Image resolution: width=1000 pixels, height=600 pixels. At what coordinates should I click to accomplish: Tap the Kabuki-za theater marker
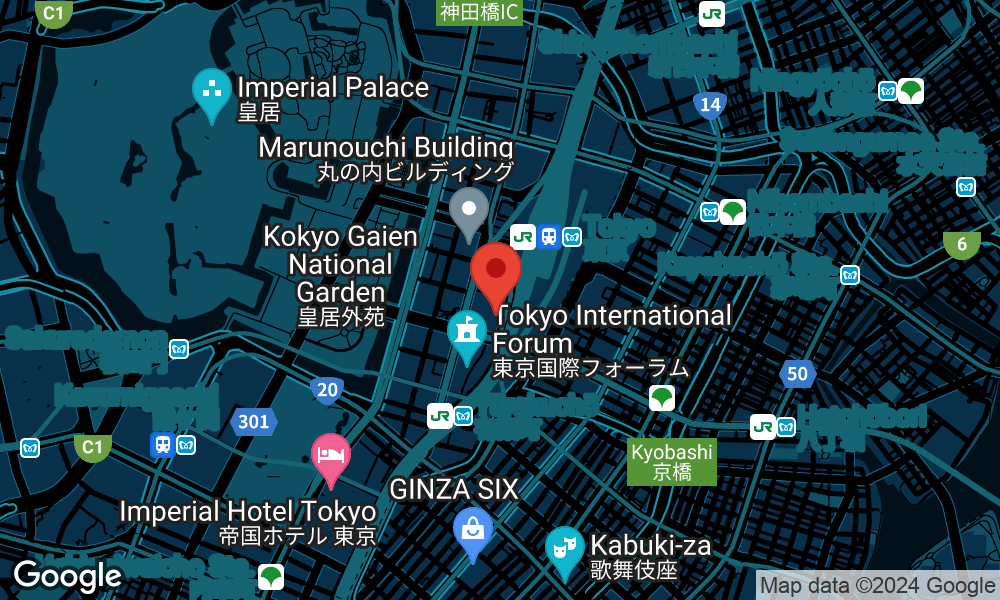click(x=564, y=549)
